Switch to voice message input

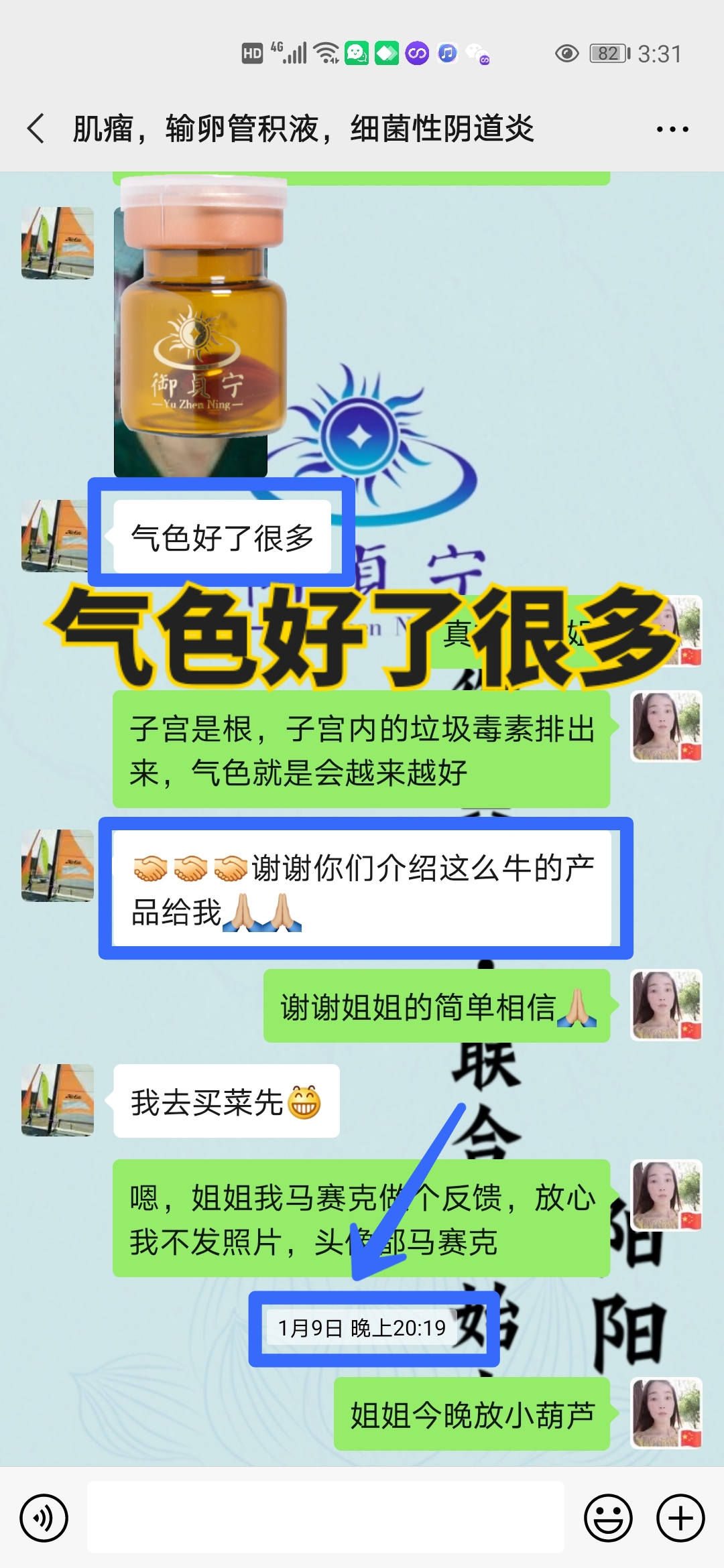44,1518
